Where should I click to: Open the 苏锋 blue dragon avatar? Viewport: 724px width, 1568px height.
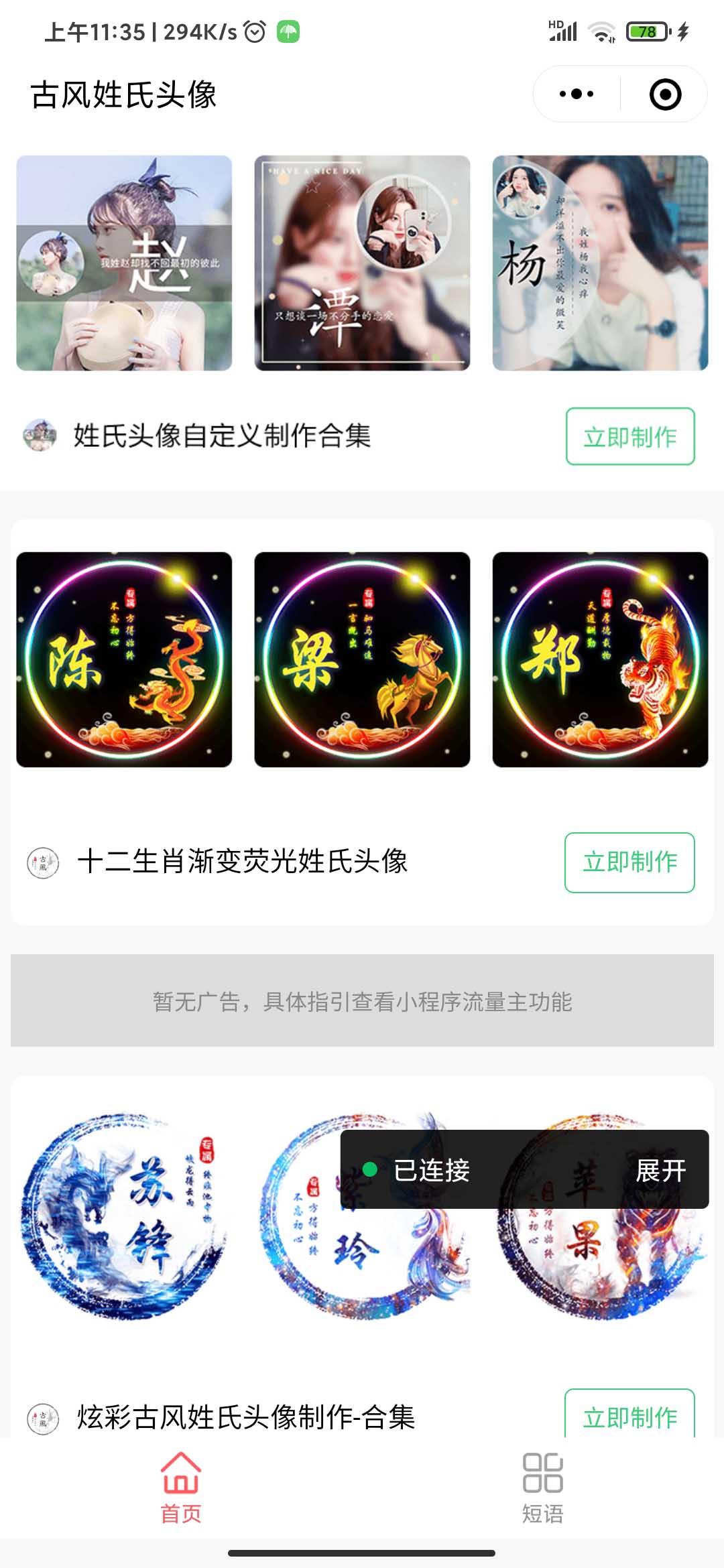[124, 1216]
